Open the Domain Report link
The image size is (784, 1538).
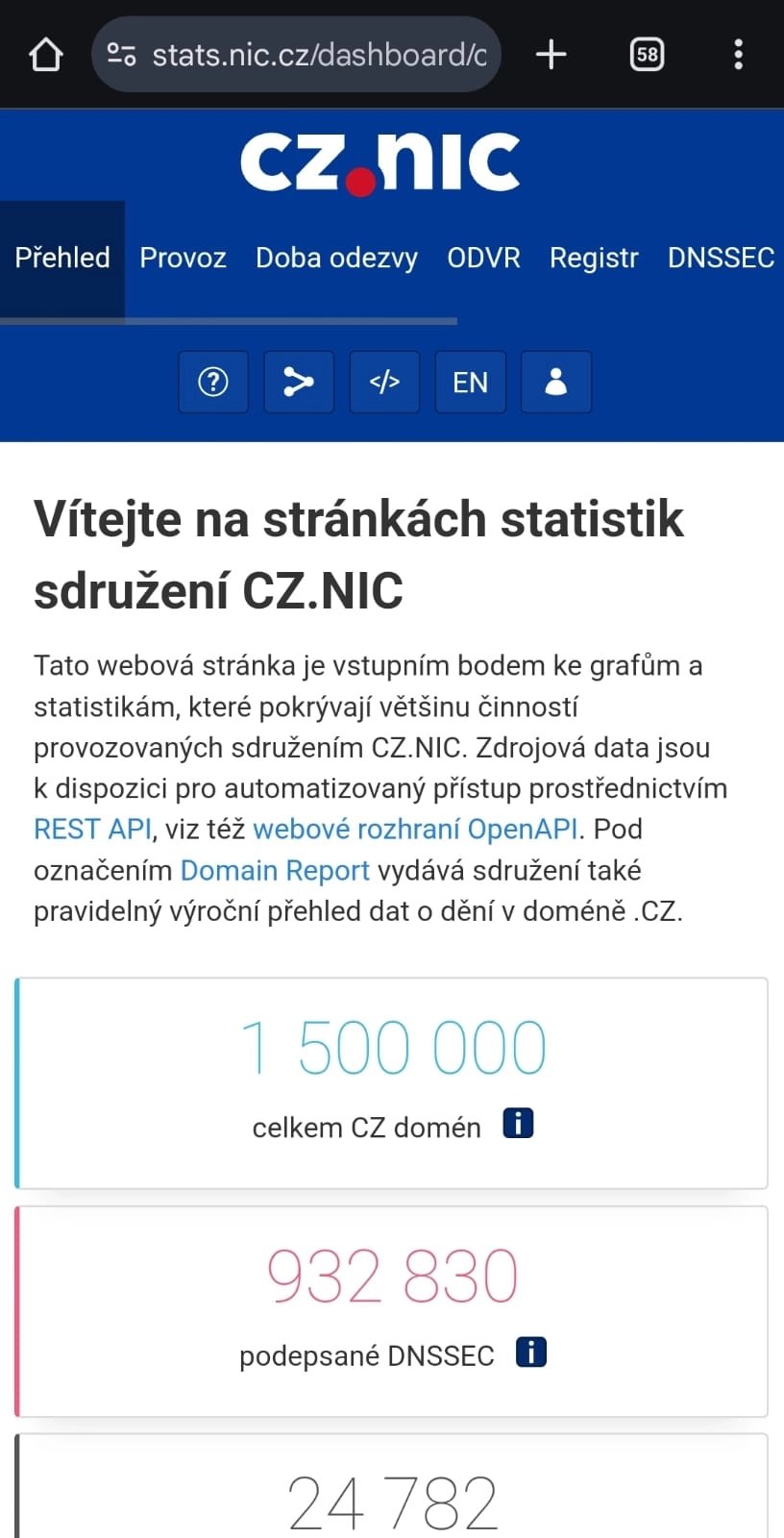(x=275, y=870)
